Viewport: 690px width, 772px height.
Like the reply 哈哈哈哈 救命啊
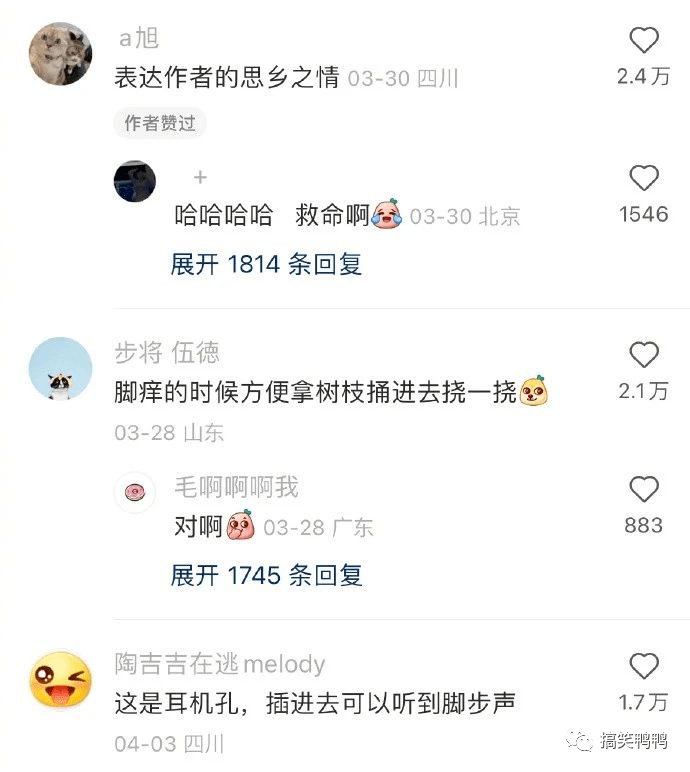point(644,179)
